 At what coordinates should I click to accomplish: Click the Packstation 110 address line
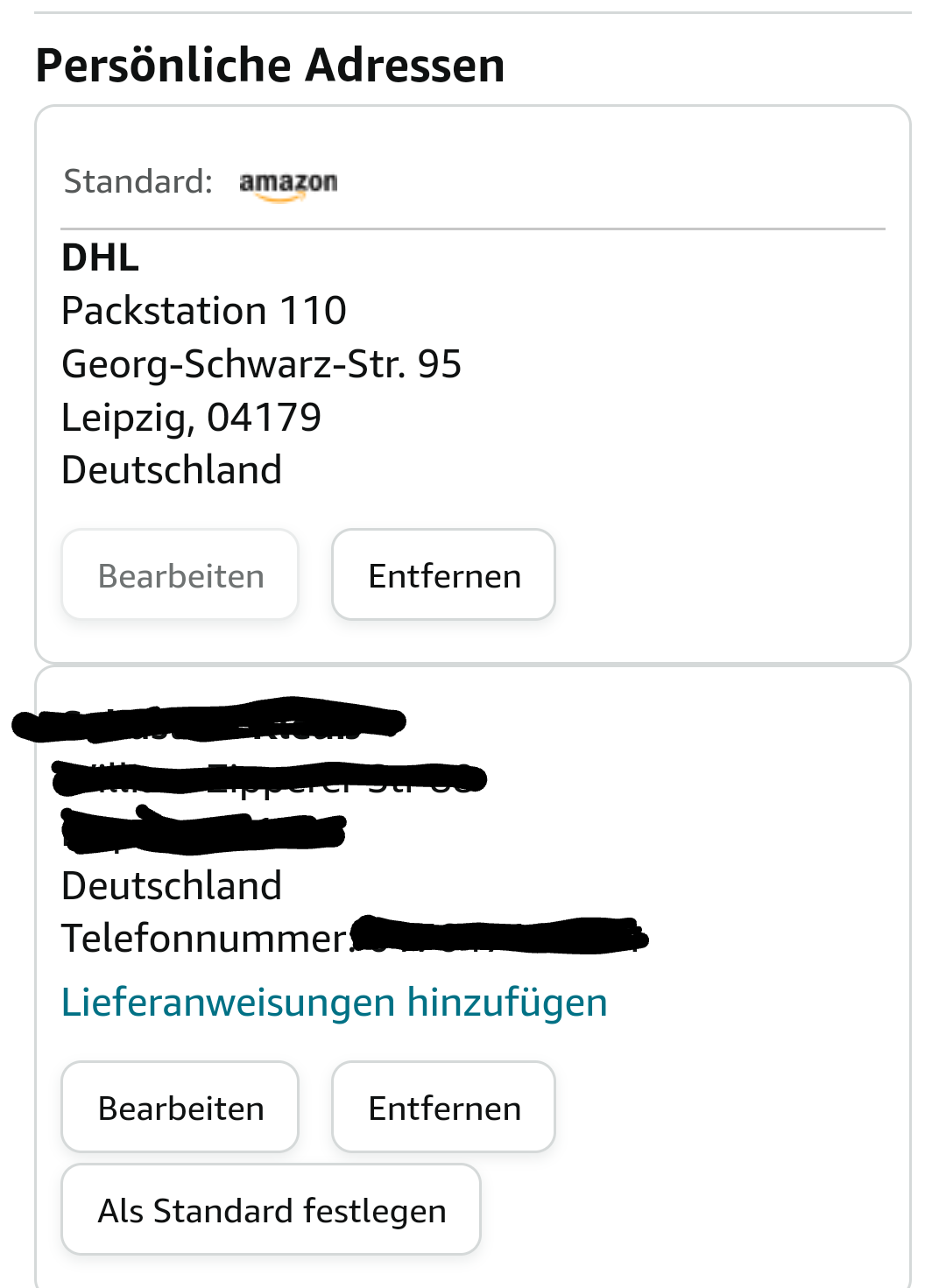point(203,311)
